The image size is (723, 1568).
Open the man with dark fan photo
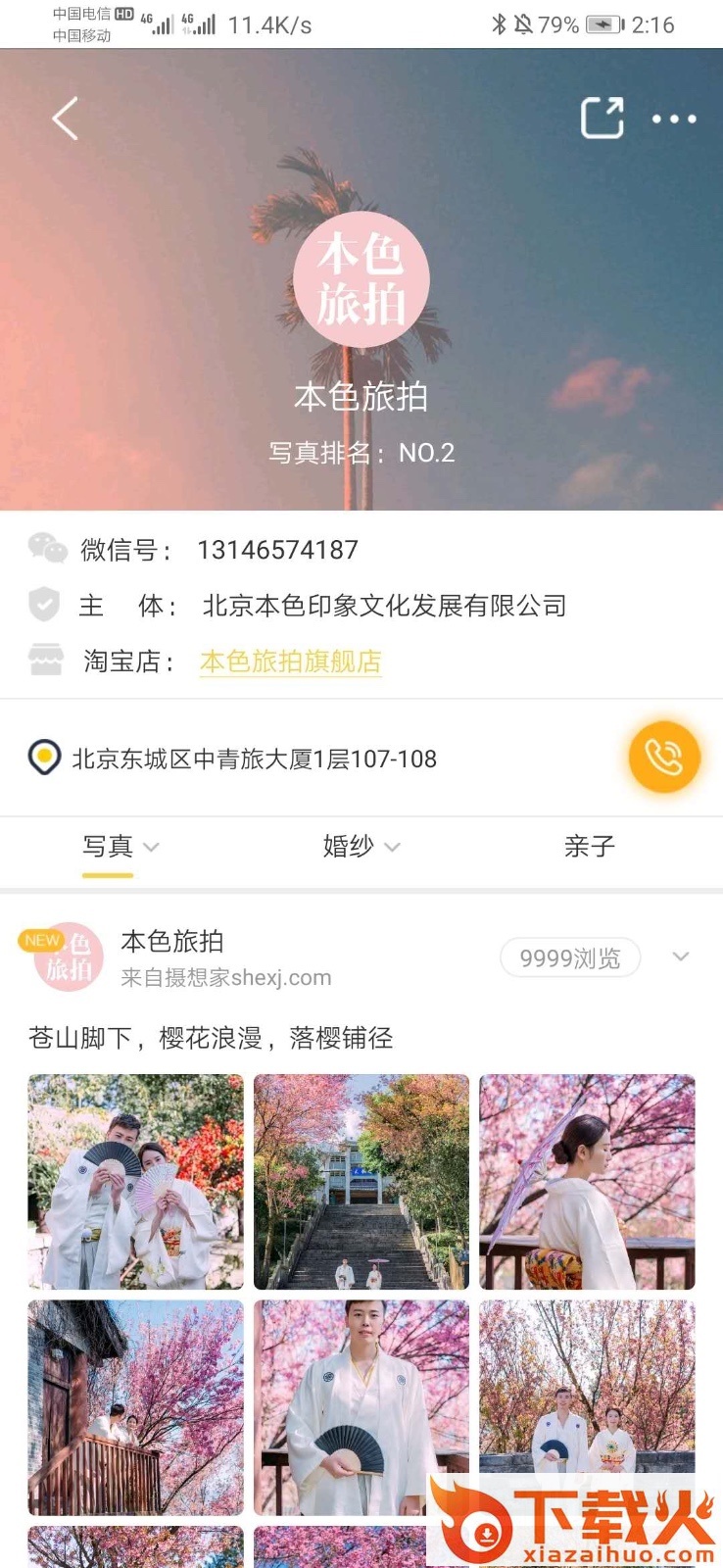coord(361,1406)
